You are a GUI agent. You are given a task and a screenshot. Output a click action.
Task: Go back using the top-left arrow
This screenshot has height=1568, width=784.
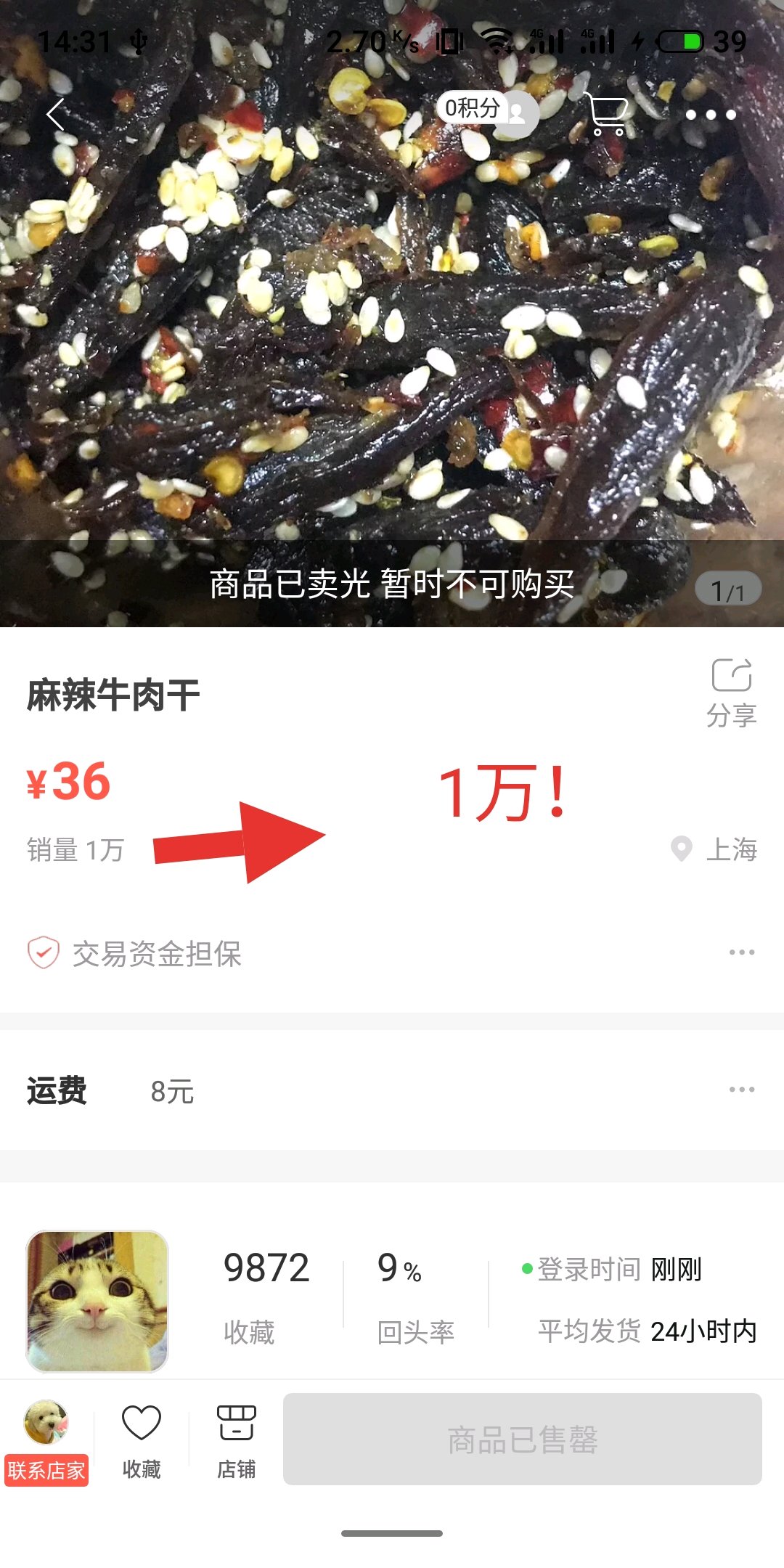57,115
